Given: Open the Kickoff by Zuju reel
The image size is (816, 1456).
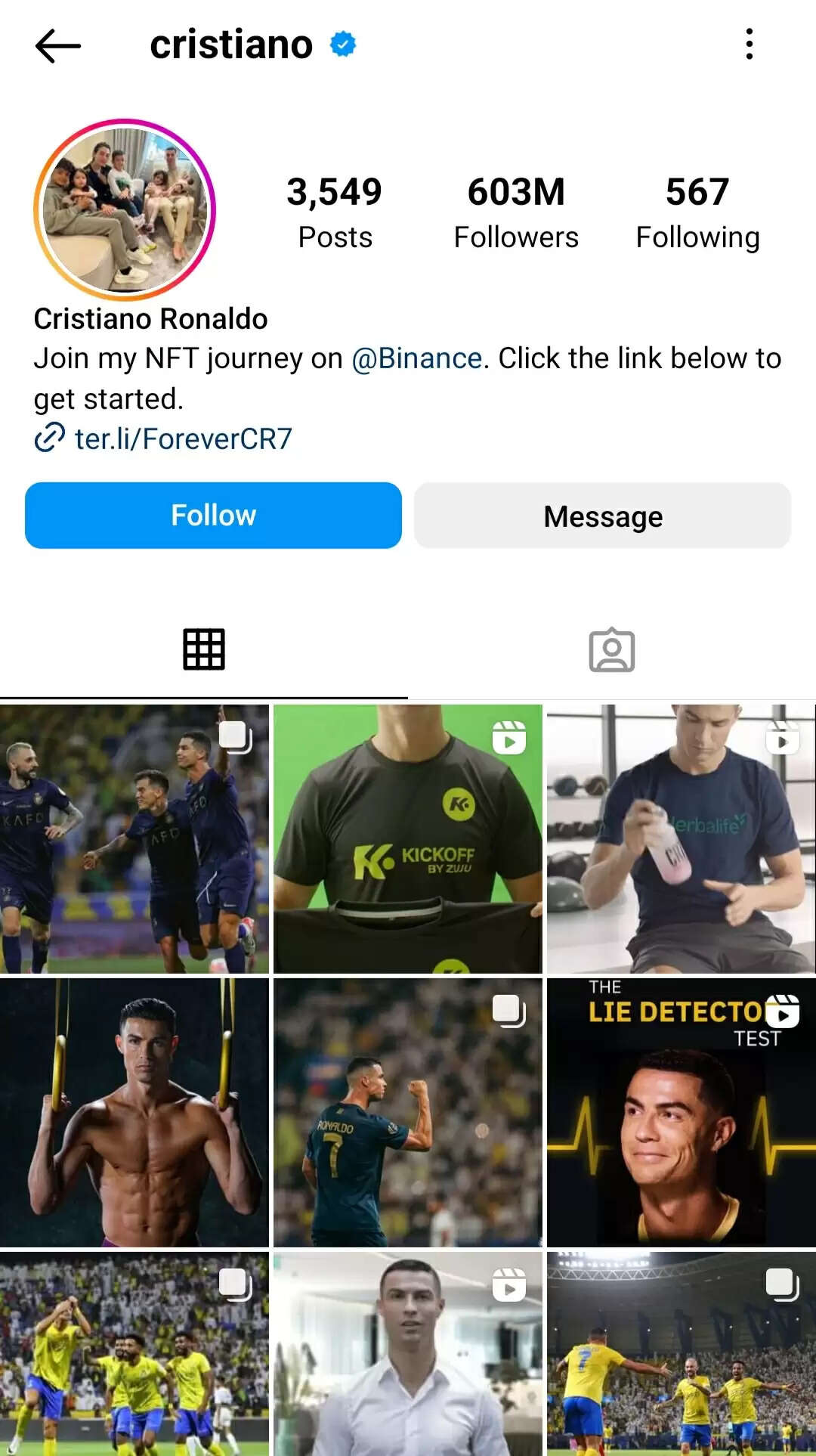Looking at the screenshot, I should coord(408,838).
